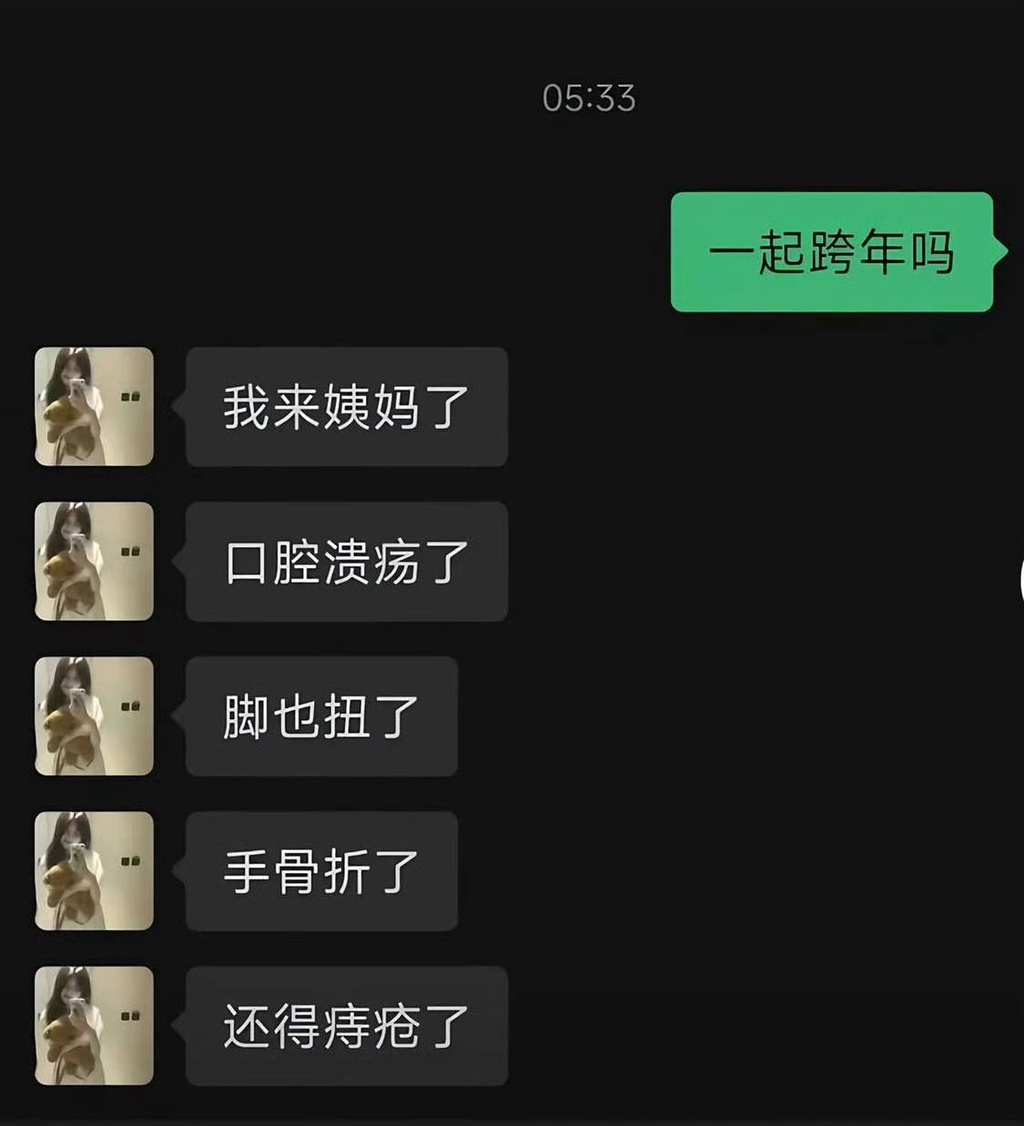Tap the avatar next to 脚也扭了
Viewport: 1024px width, 1126px height.
click(94, 716)
